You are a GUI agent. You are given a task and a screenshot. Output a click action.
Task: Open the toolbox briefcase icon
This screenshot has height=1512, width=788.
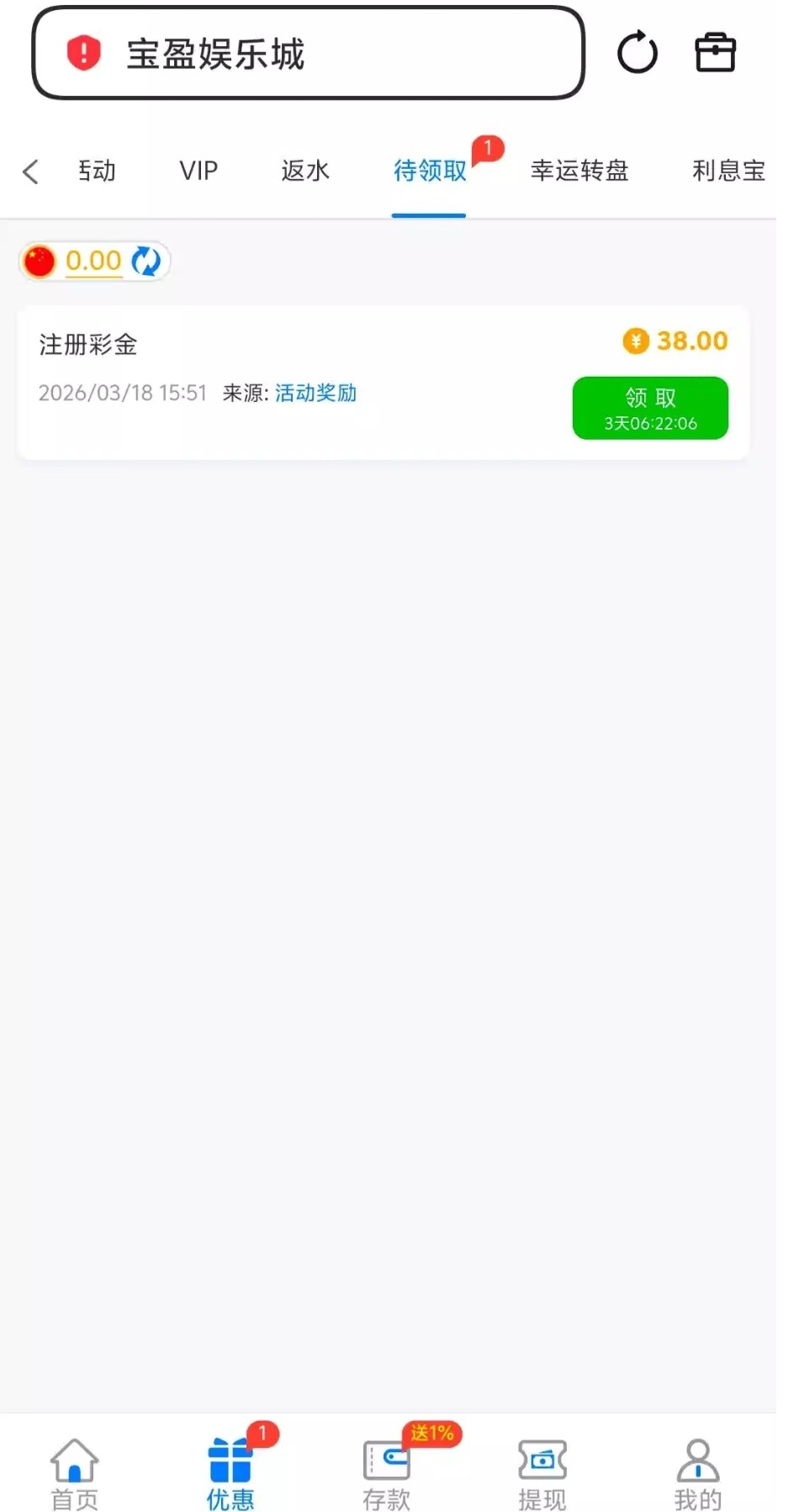(x=715, y=53)
